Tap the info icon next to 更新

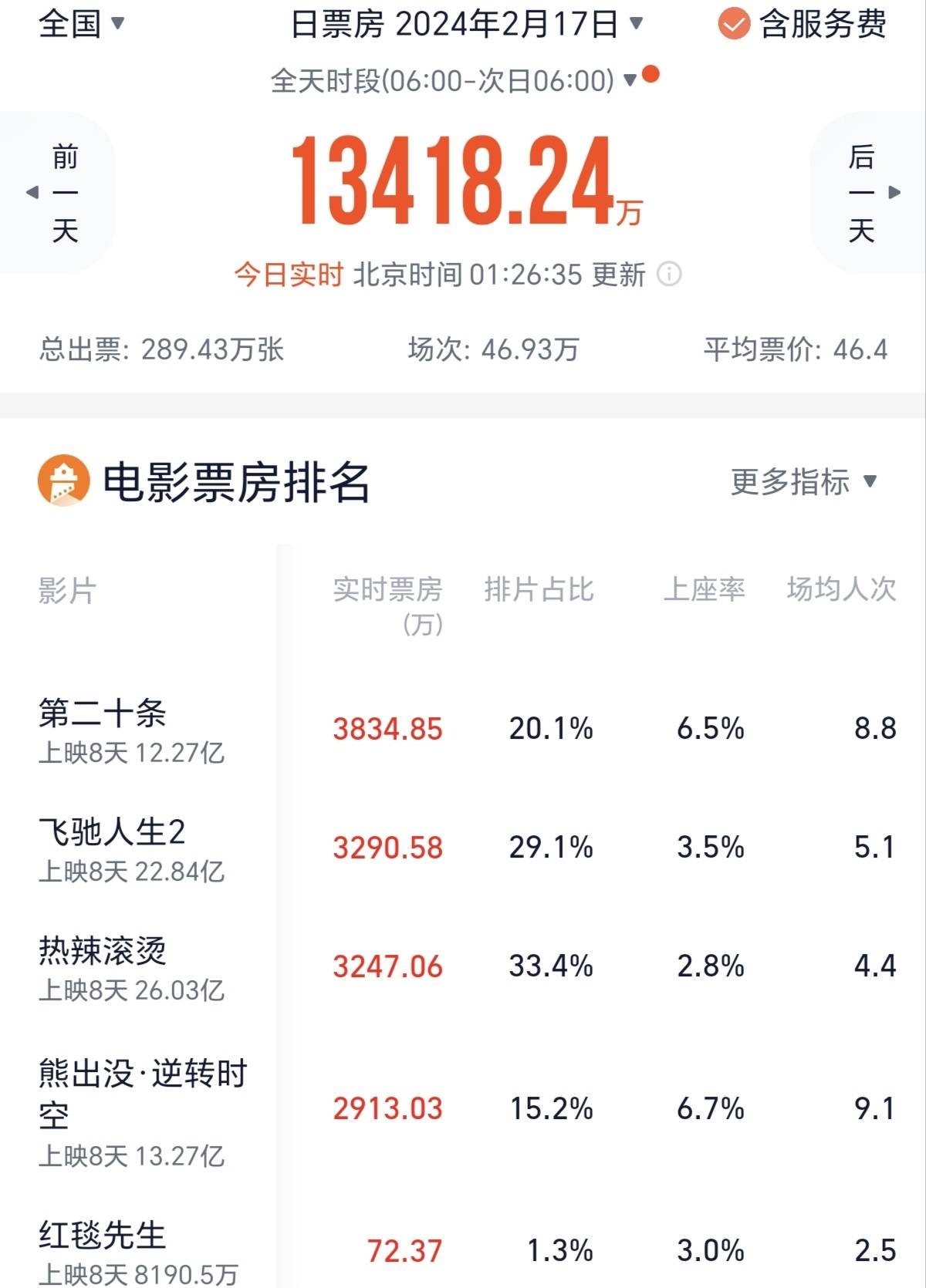669,274
